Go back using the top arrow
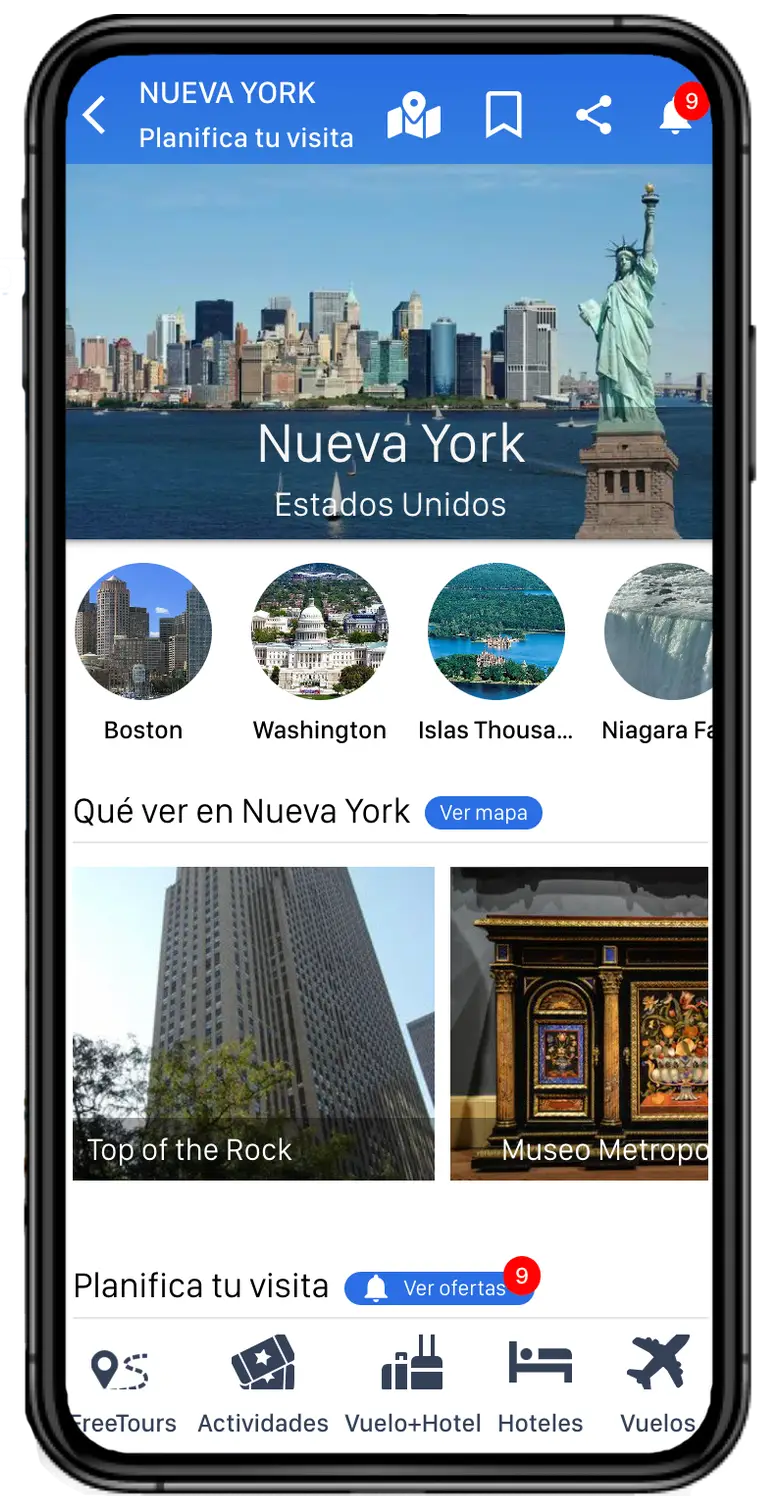The height and width of the screenshot is (1510, 760). tap(94, 115)
